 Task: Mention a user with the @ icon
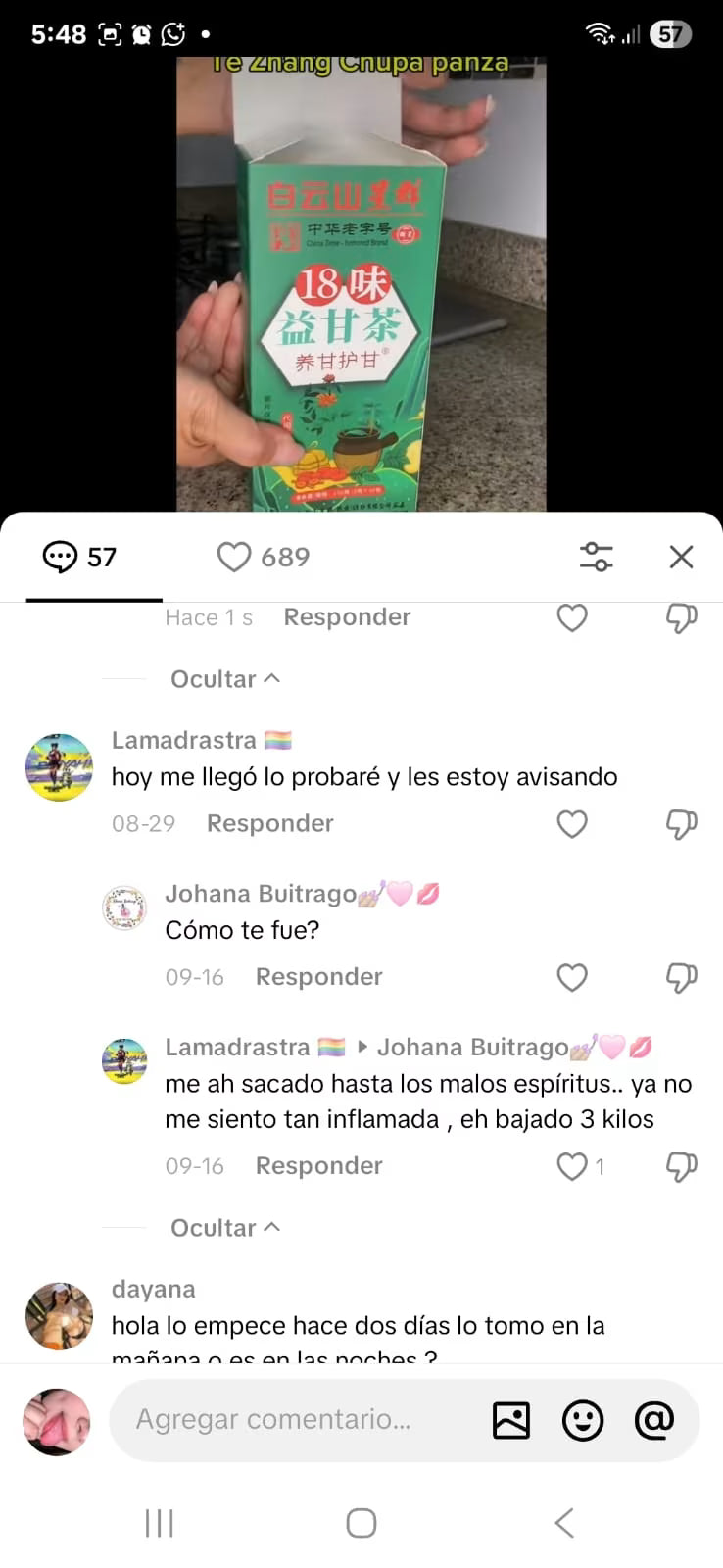coord(653,1420)
